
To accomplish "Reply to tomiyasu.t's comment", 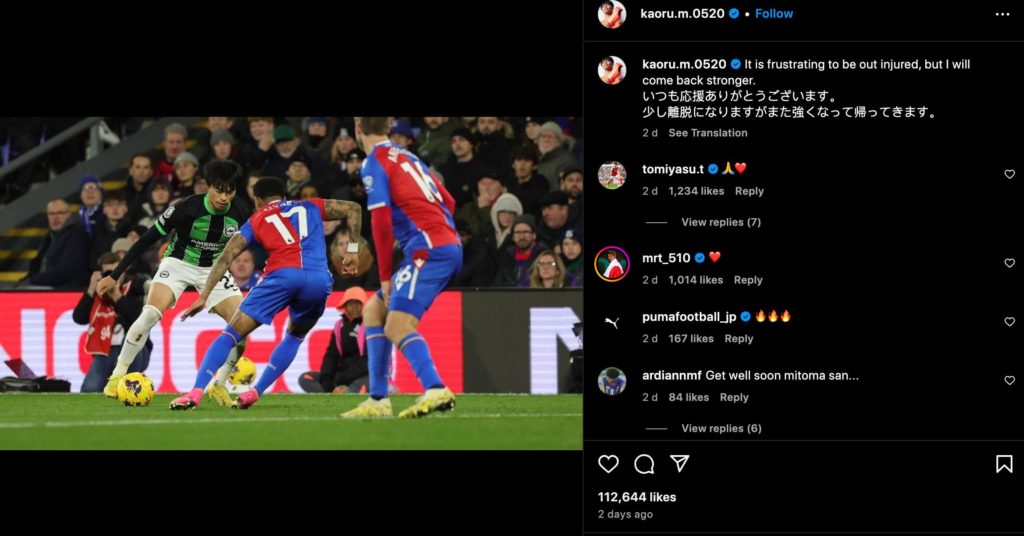I will pyautogui.click(x=749, y=191).
